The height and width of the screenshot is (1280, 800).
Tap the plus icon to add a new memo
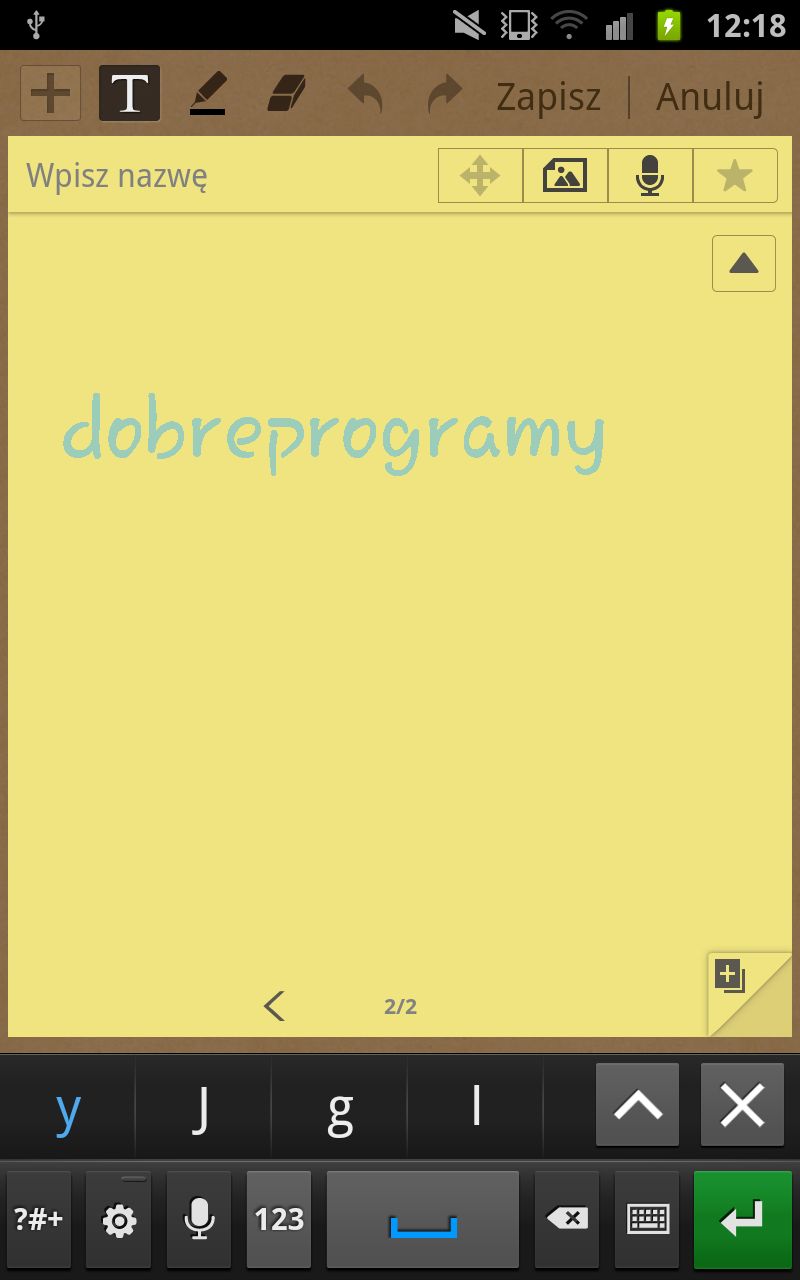coord(50,94)
